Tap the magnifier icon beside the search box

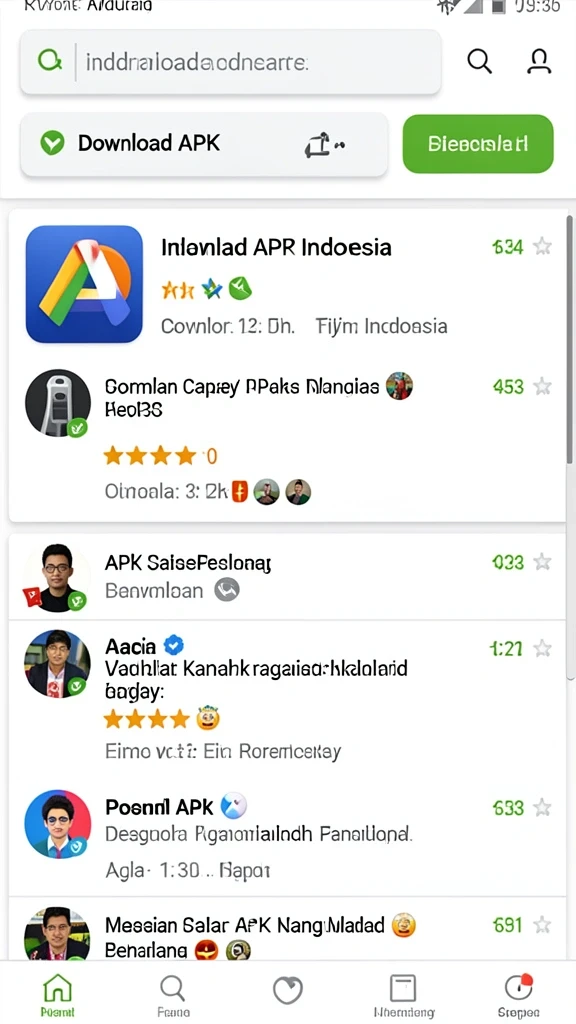(x=479, y=61)
